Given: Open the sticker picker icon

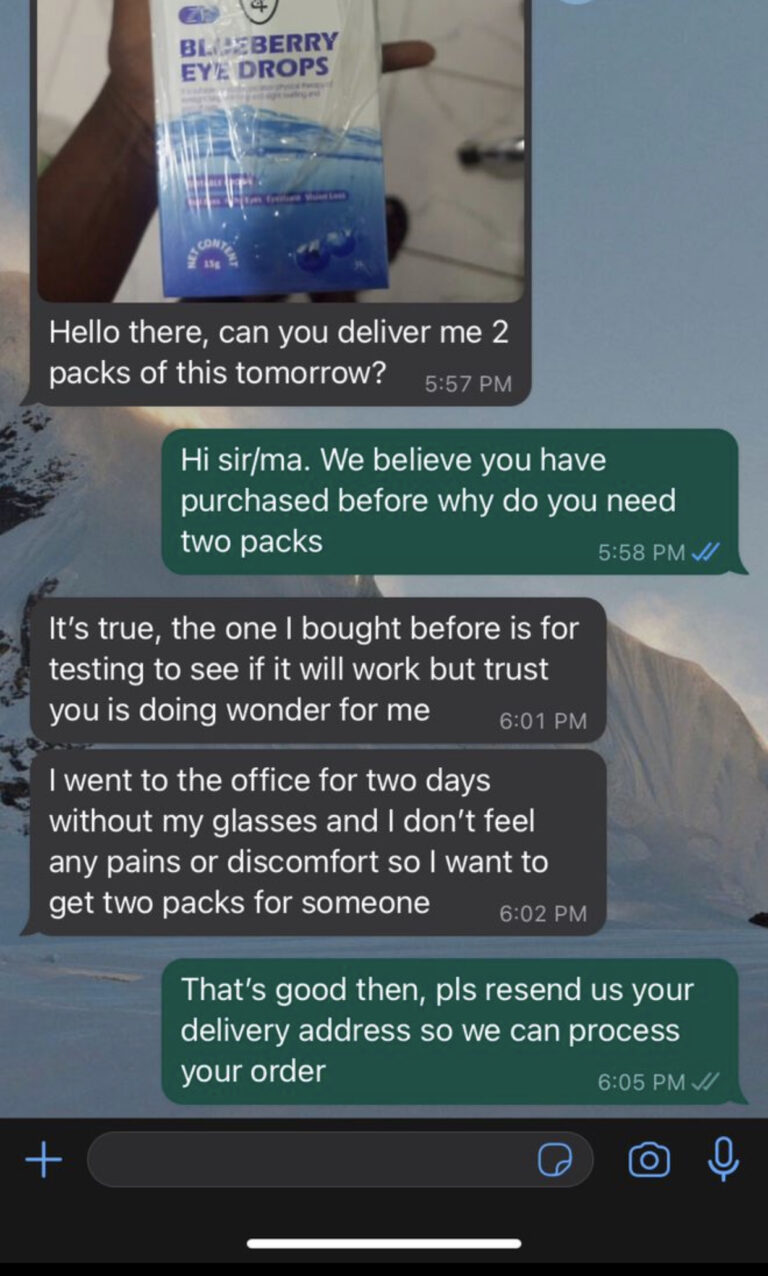Looking at the screenshot, I should (554, 1160).
